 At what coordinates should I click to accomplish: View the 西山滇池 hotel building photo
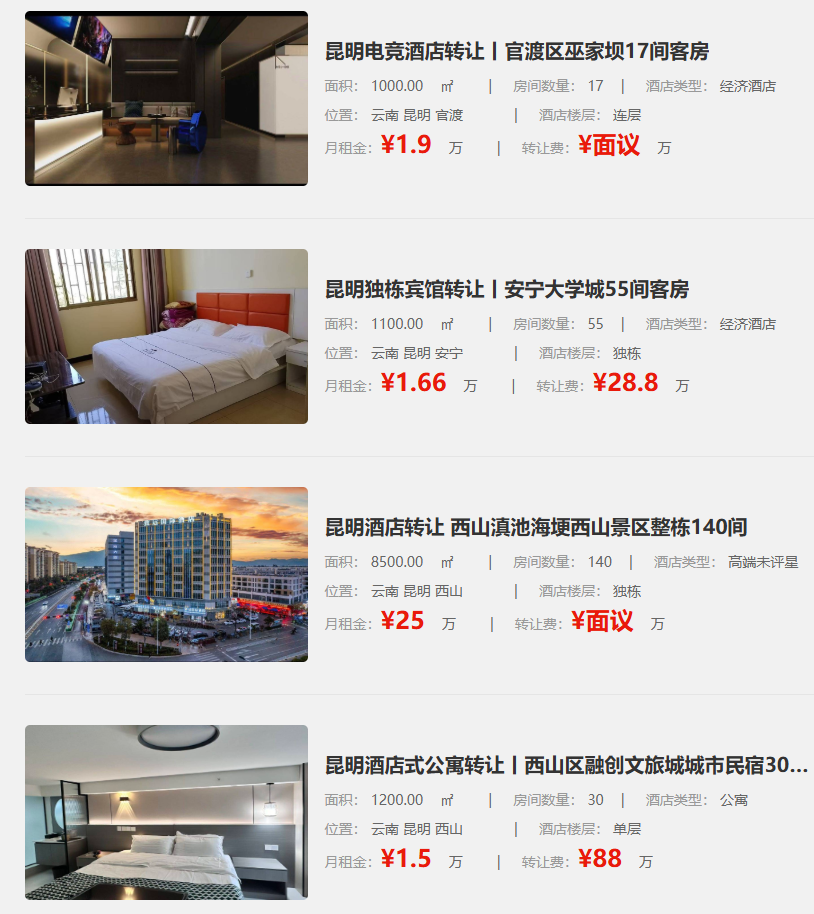[166, 575]
